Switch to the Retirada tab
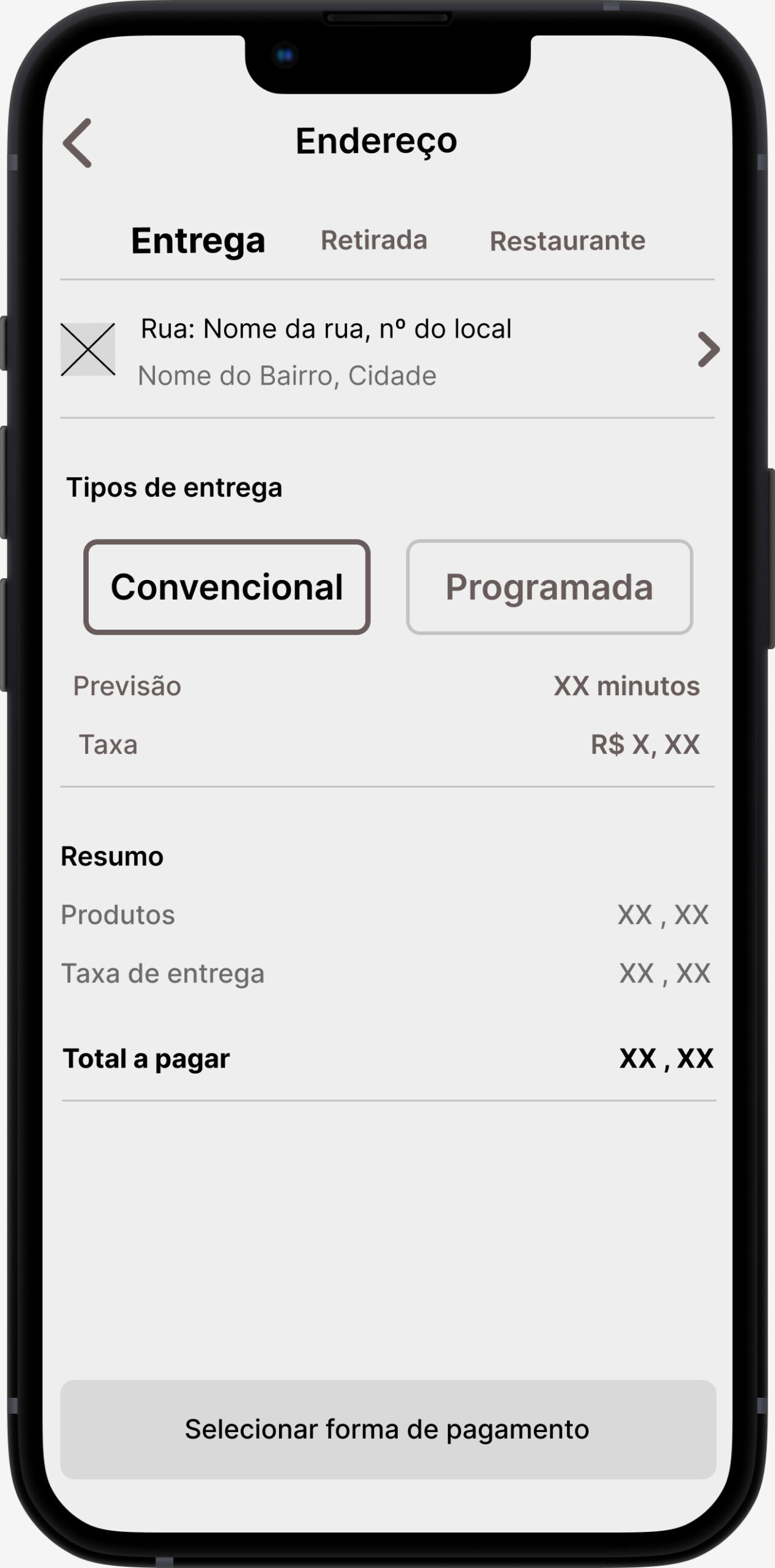 374,240
